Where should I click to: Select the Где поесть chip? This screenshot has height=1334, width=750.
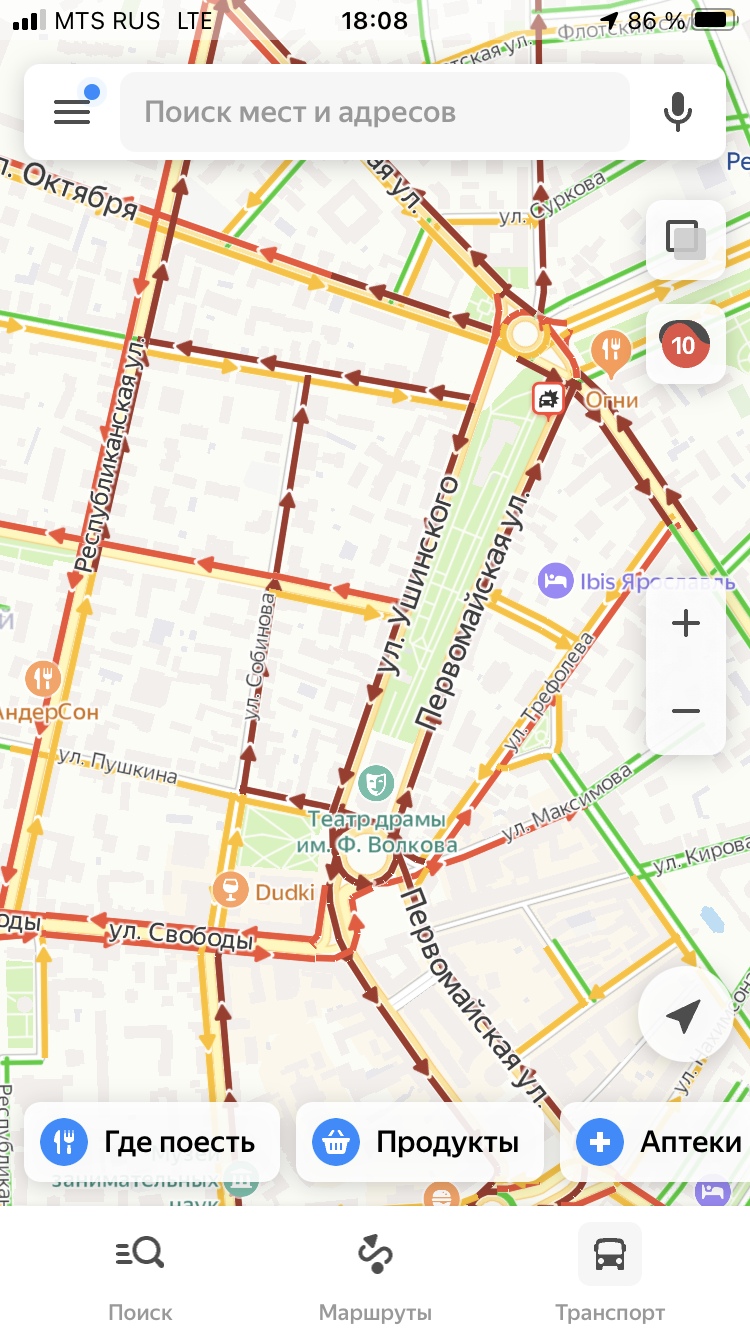pos(152,1142)
